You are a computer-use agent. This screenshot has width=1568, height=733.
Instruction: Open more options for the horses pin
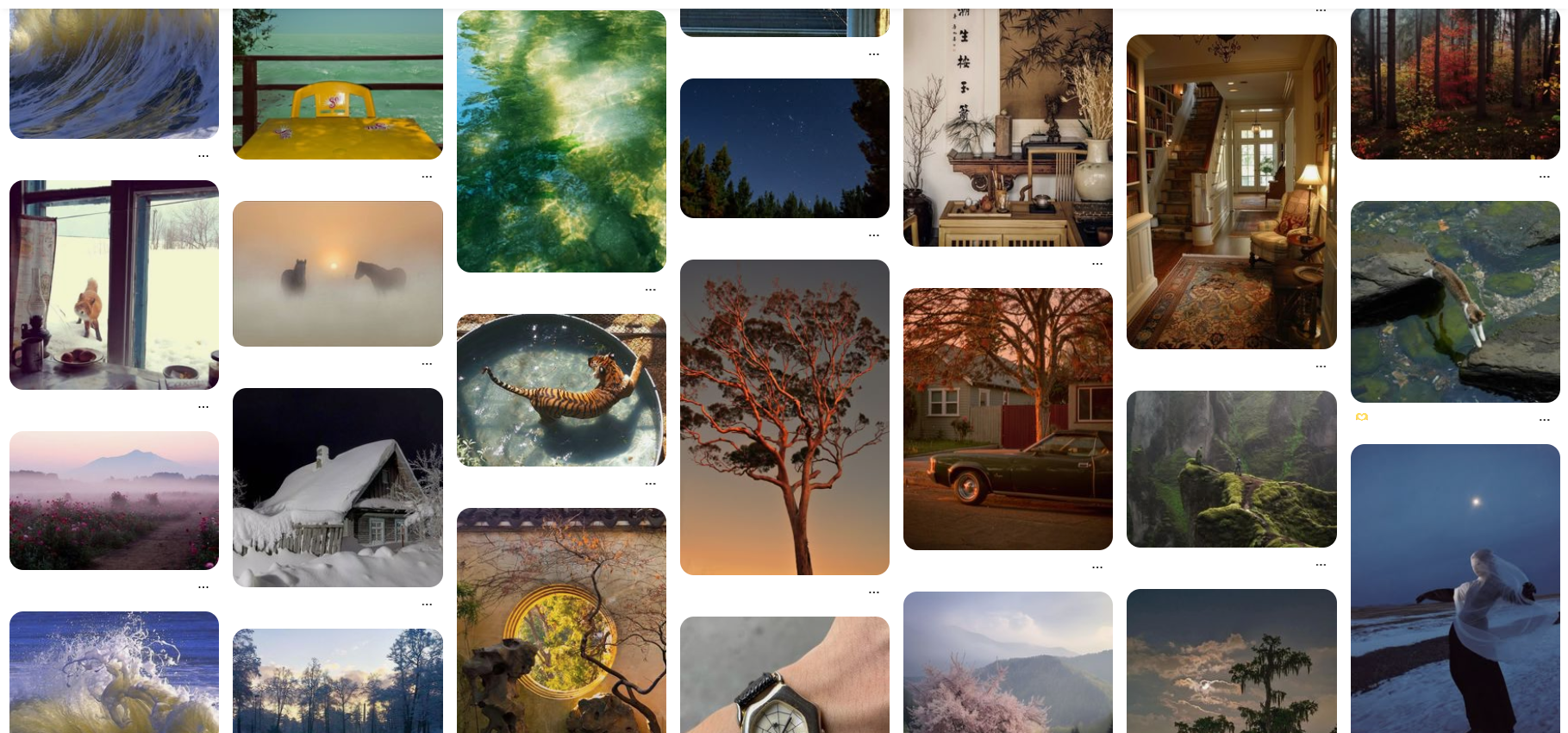427,364
